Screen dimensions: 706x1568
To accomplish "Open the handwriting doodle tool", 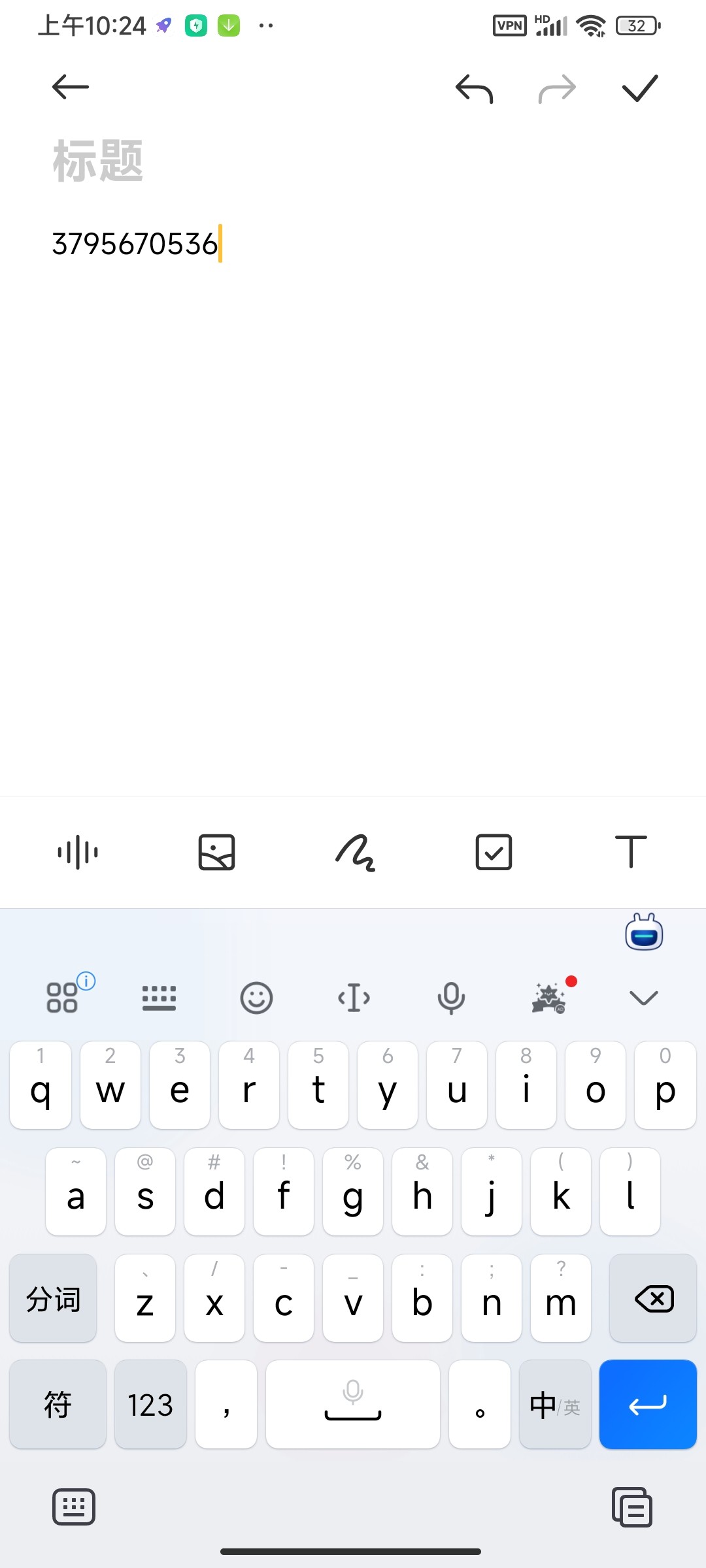I will click(x=355, y=851).
